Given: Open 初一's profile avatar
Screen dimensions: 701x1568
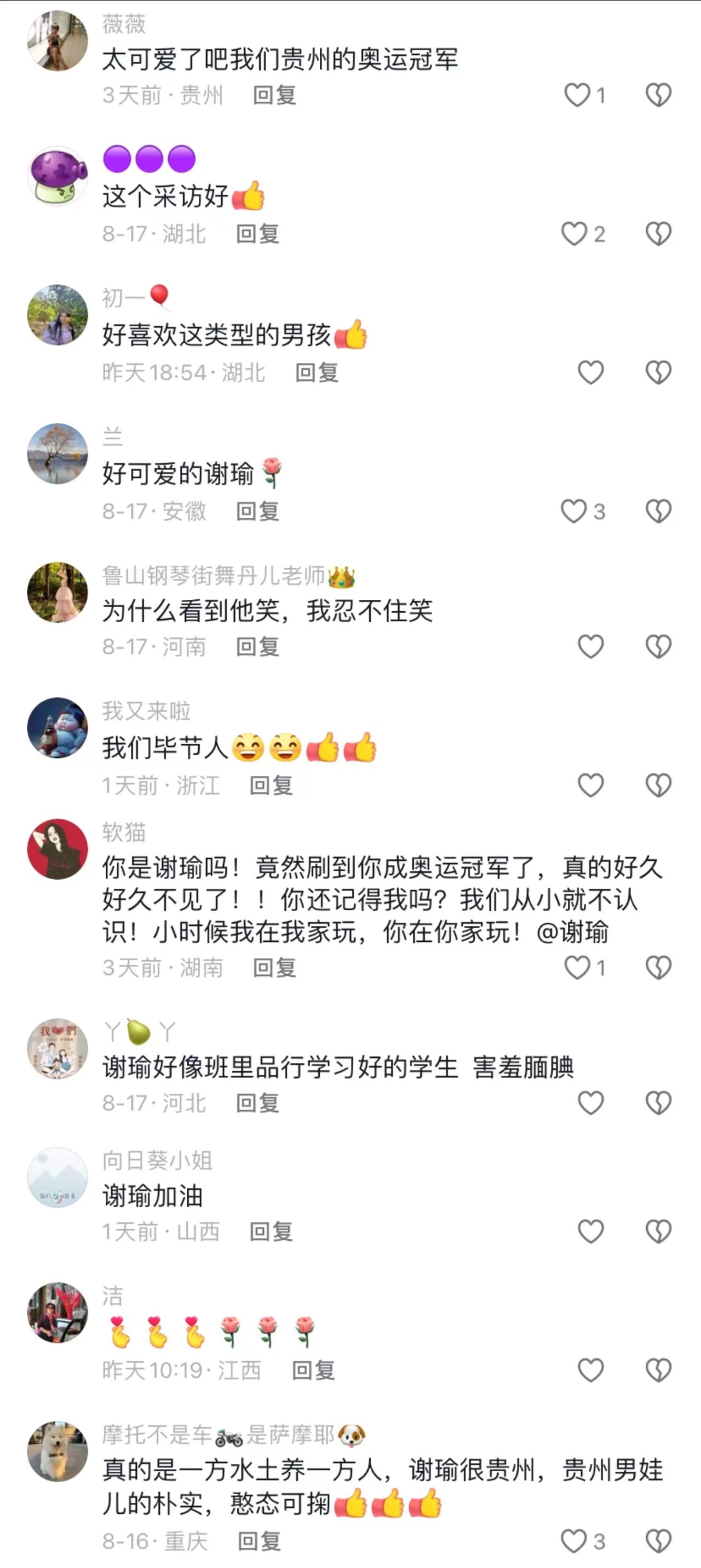Looking at the screenshot, I should tap(58, 315).
